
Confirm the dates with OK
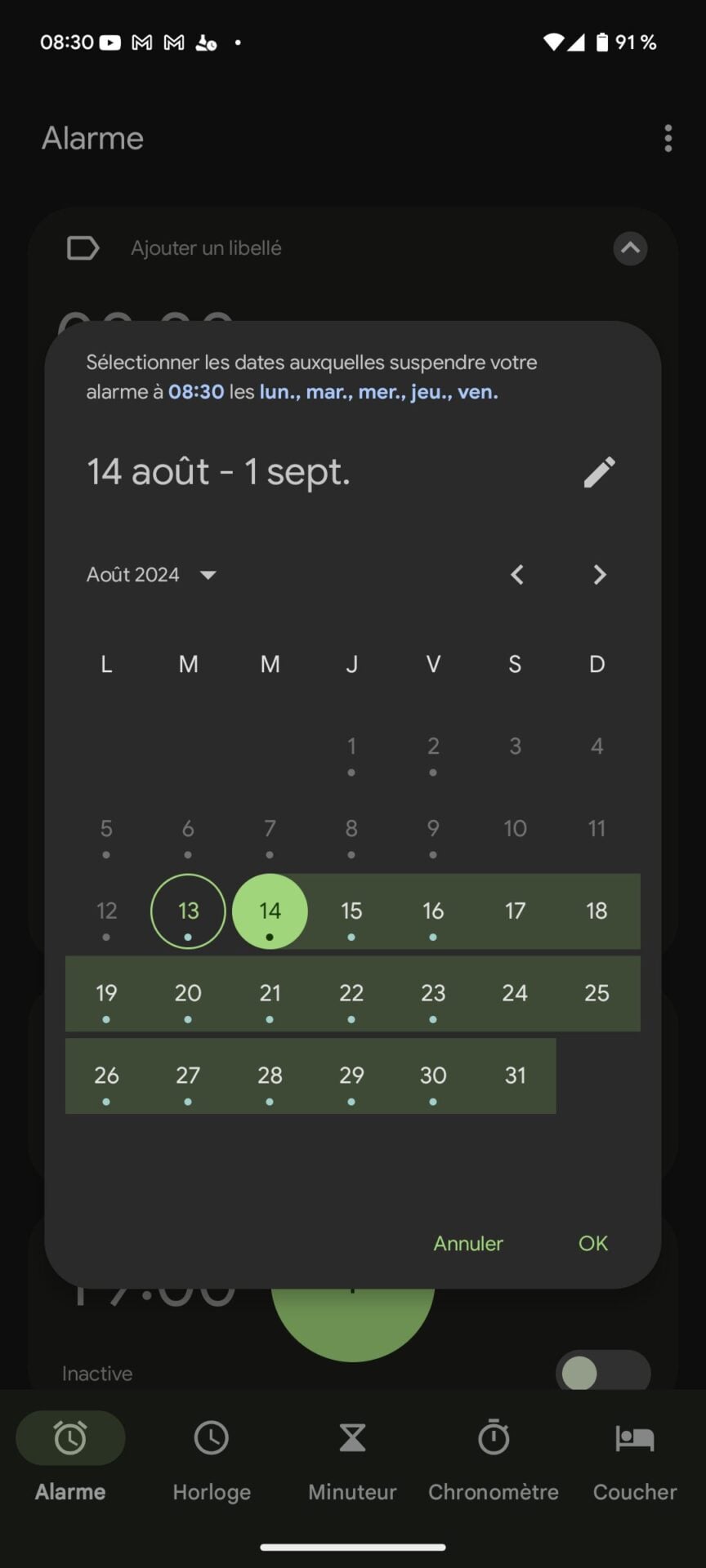click(x=592, y=1243)
